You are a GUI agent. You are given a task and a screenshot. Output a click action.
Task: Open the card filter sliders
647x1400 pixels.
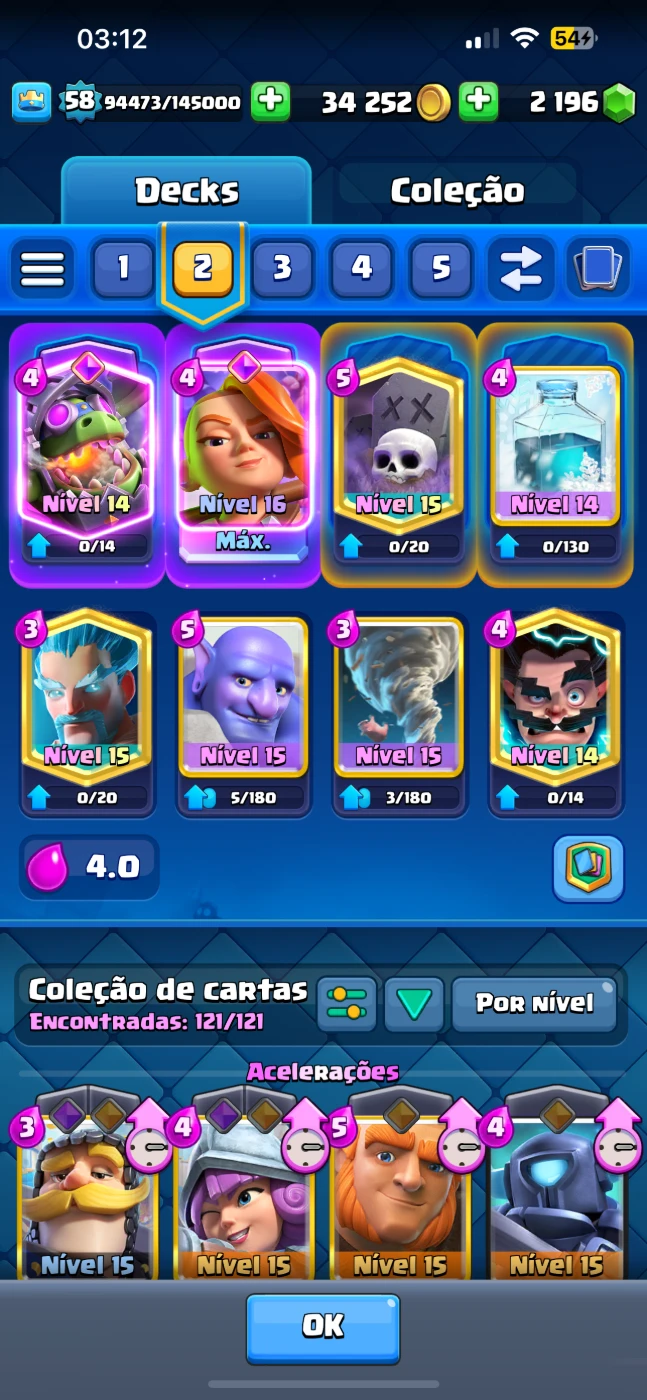[x=347, y=1004]
